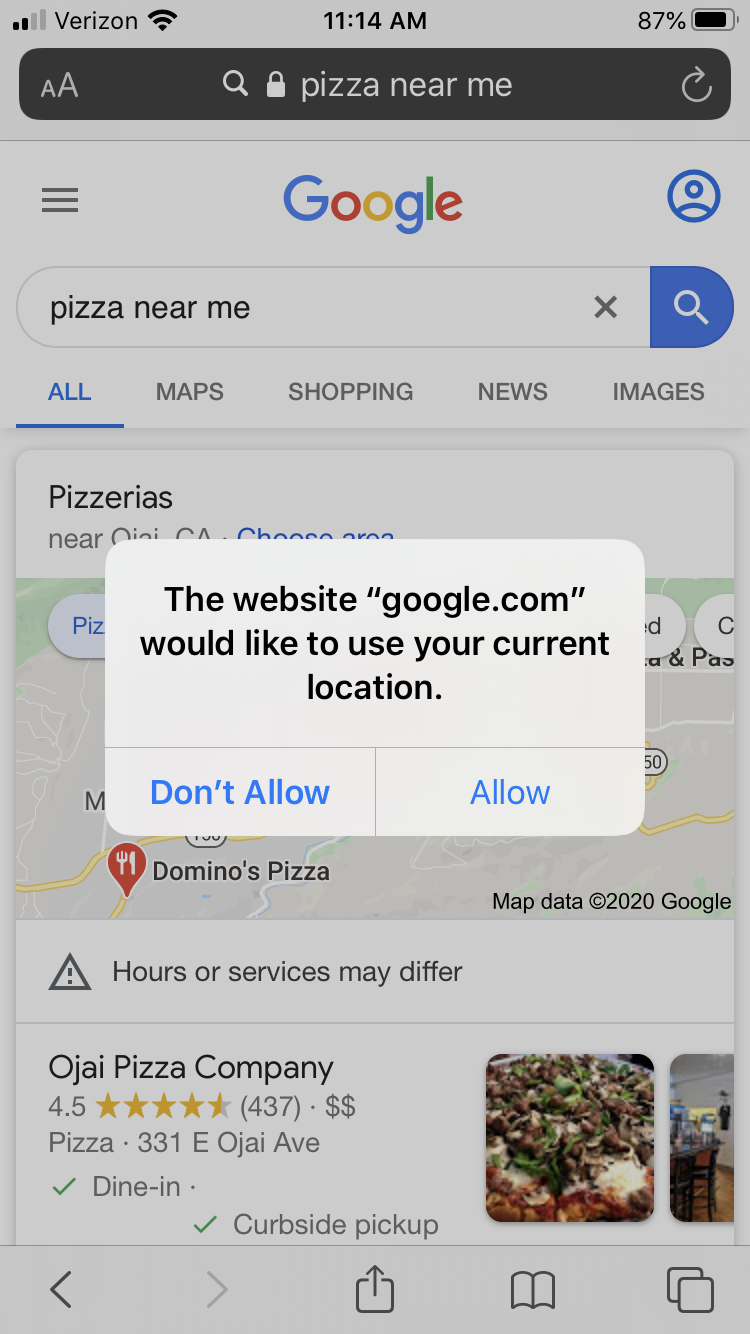Tap the Domino's Pizza map pin
Screen dimensions: 750x1334
point(126,866)
